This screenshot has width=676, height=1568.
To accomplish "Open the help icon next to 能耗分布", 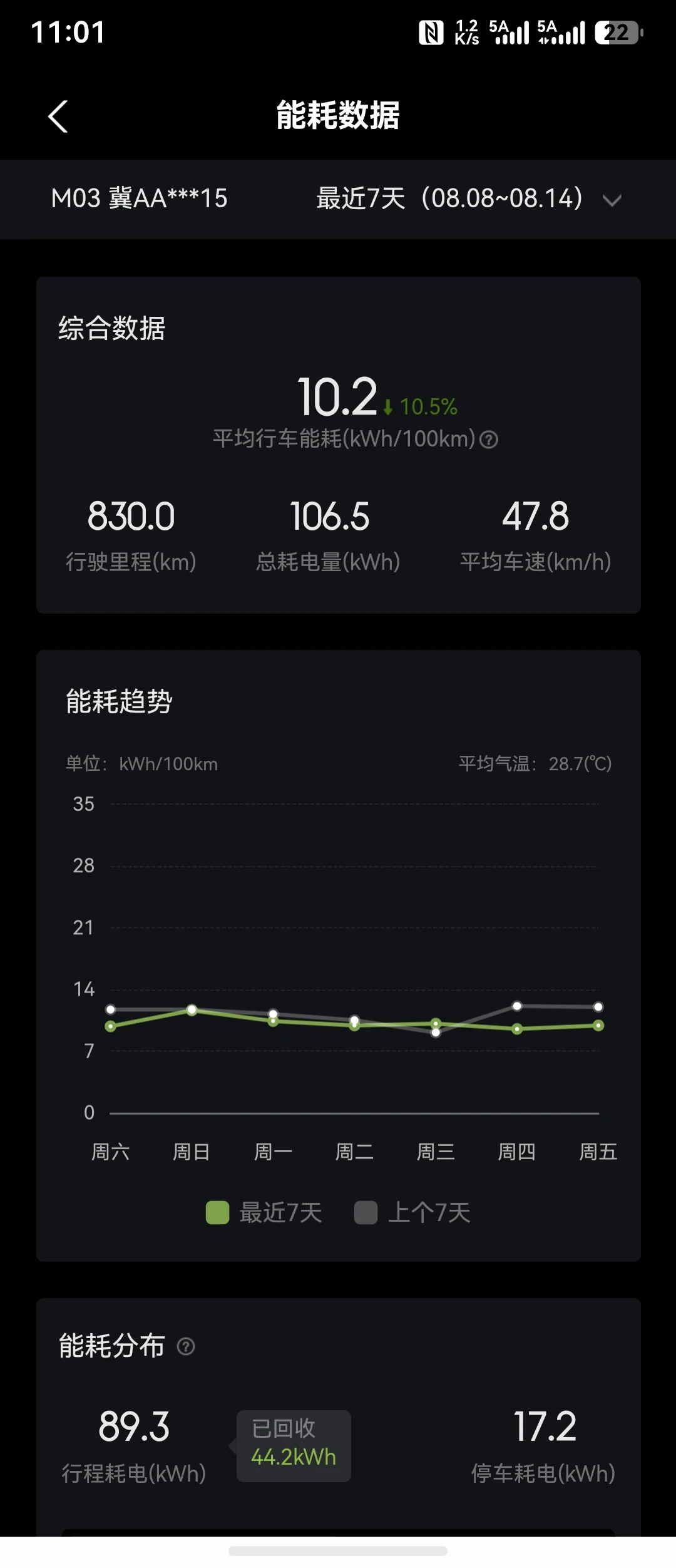I will click(186, 1346).
